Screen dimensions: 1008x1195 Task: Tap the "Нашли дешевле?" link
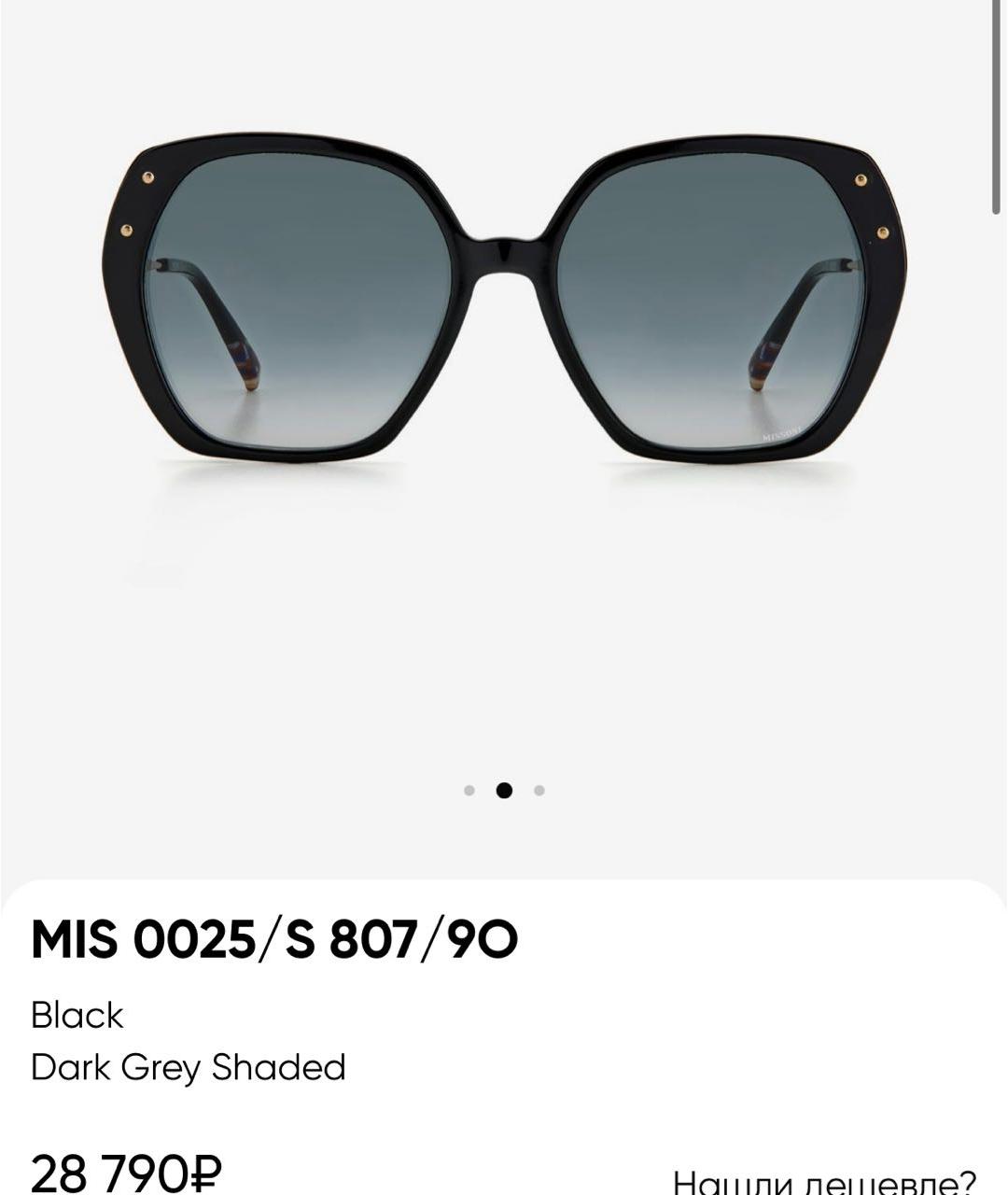point(823,1181)
